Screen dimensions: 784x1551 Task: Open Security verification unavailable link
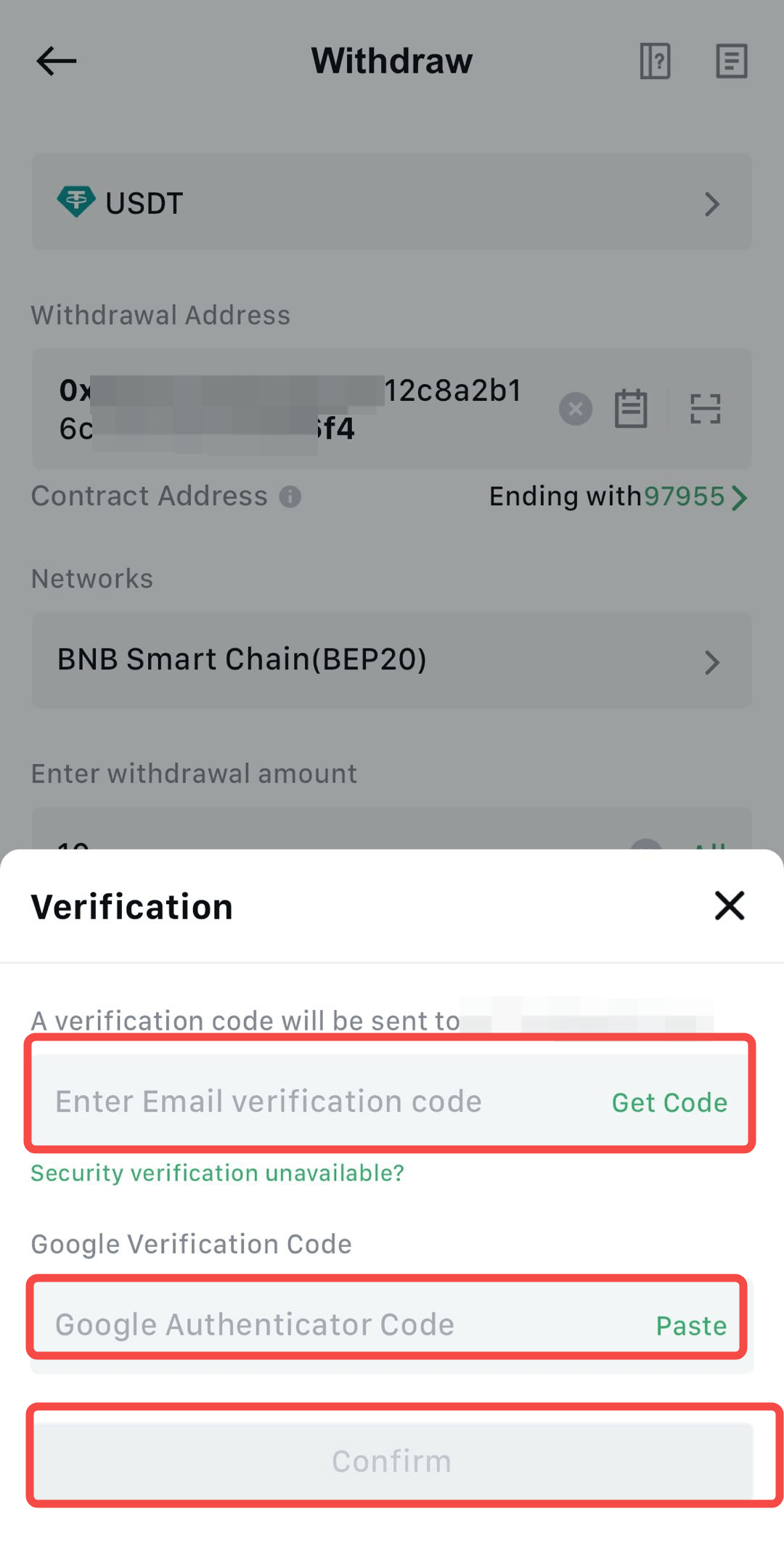tap(217, 1173)
